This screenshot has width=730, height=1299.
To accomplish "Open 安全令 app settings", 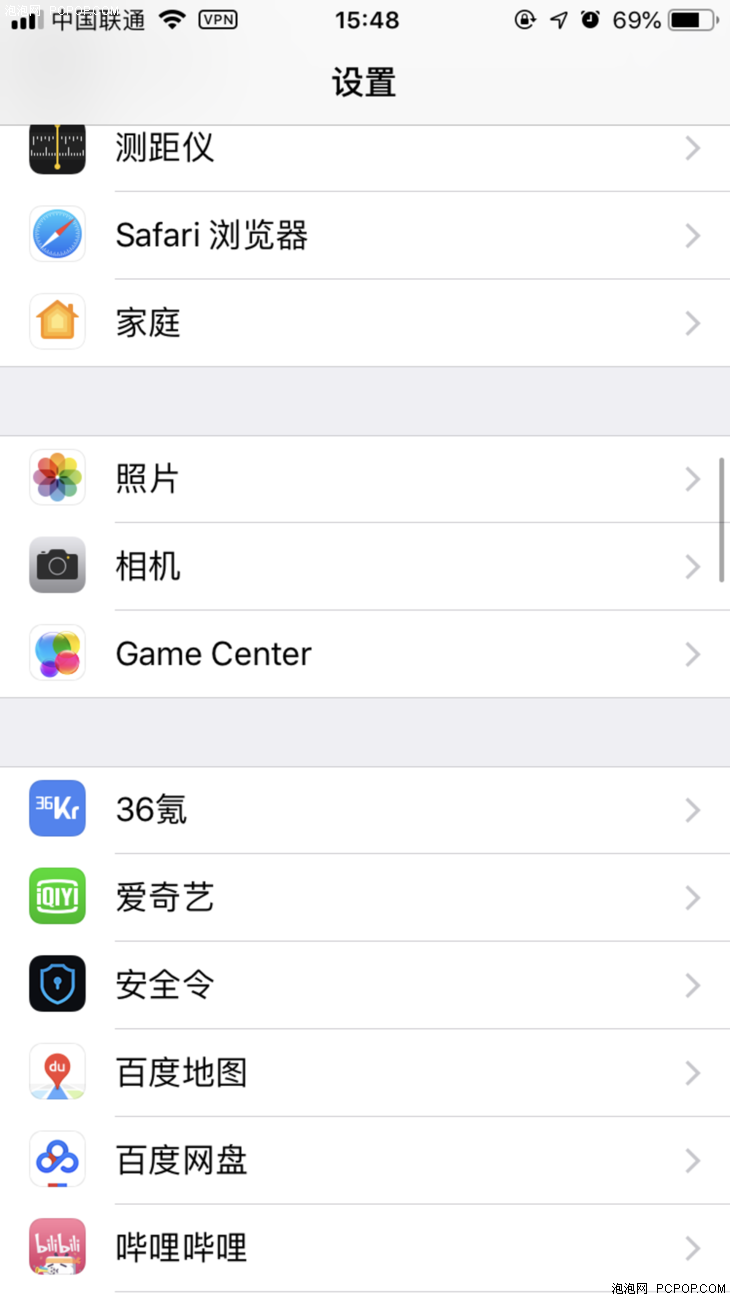I will click(365, 985).
